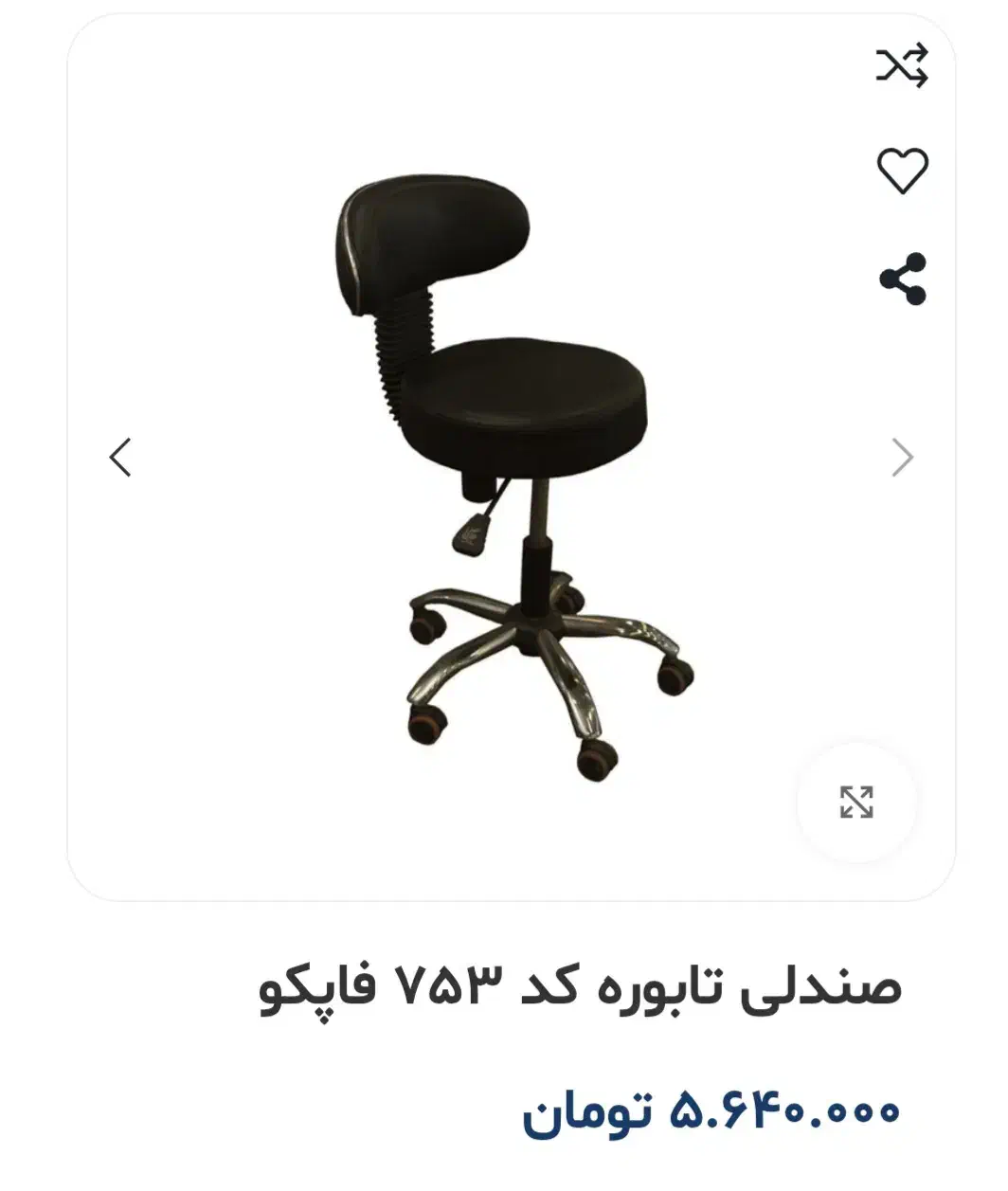
Task: Show the previous product image
Action: click(120, 458)
